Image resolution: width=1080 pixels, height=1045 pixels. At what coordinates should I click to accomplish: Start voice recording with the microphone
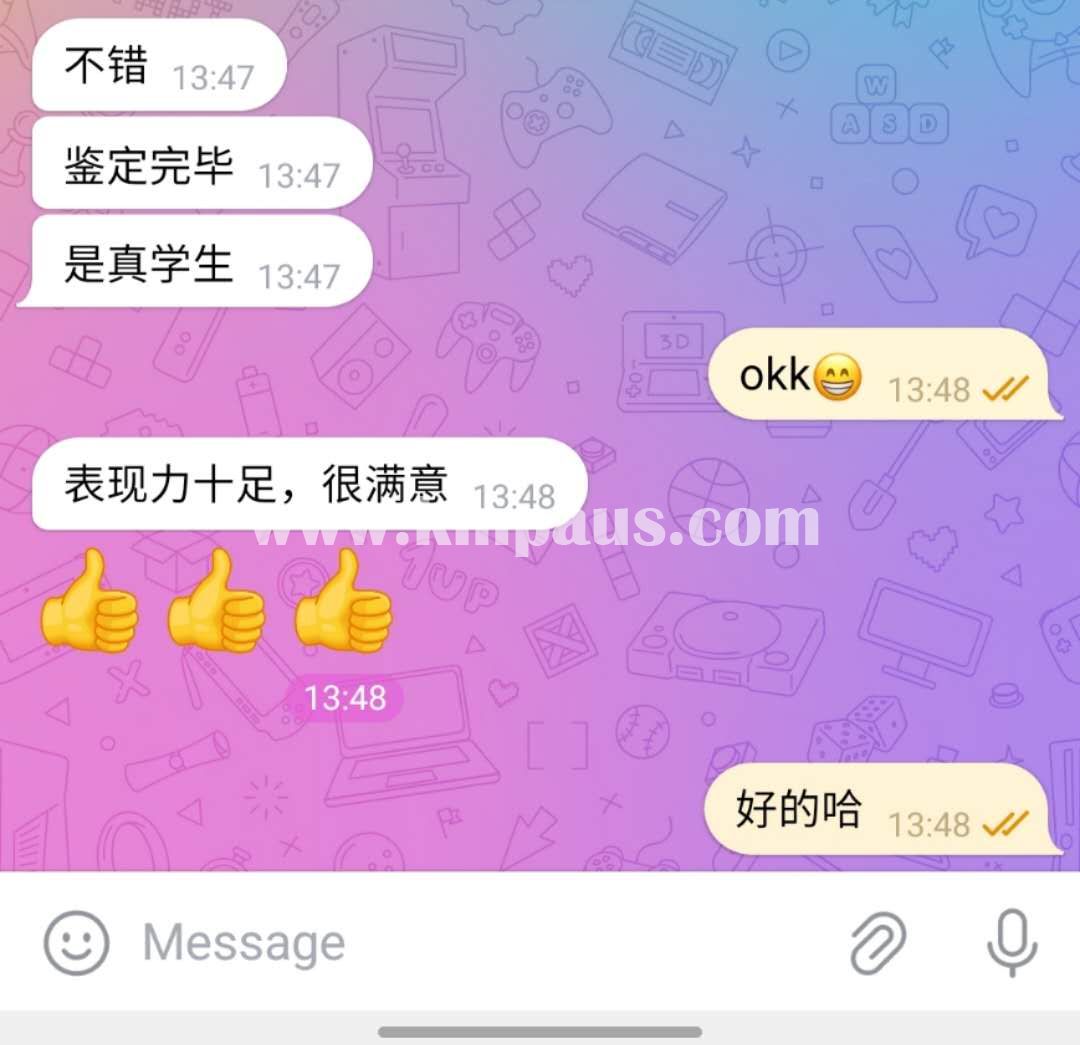point(1011,942)
